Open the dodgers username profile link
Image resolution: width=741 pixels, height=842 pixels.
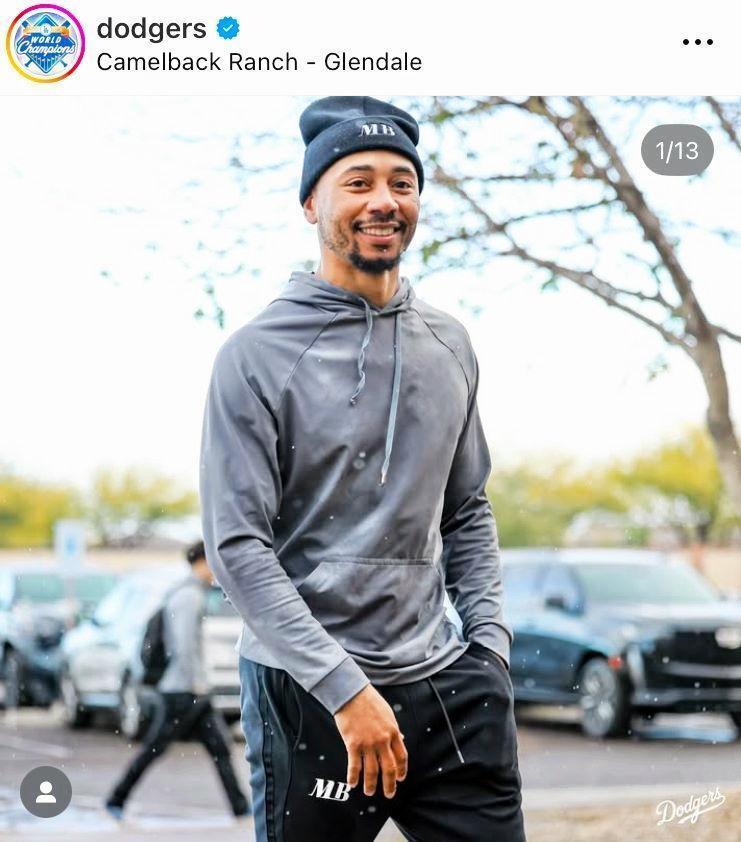coord(151,28)
